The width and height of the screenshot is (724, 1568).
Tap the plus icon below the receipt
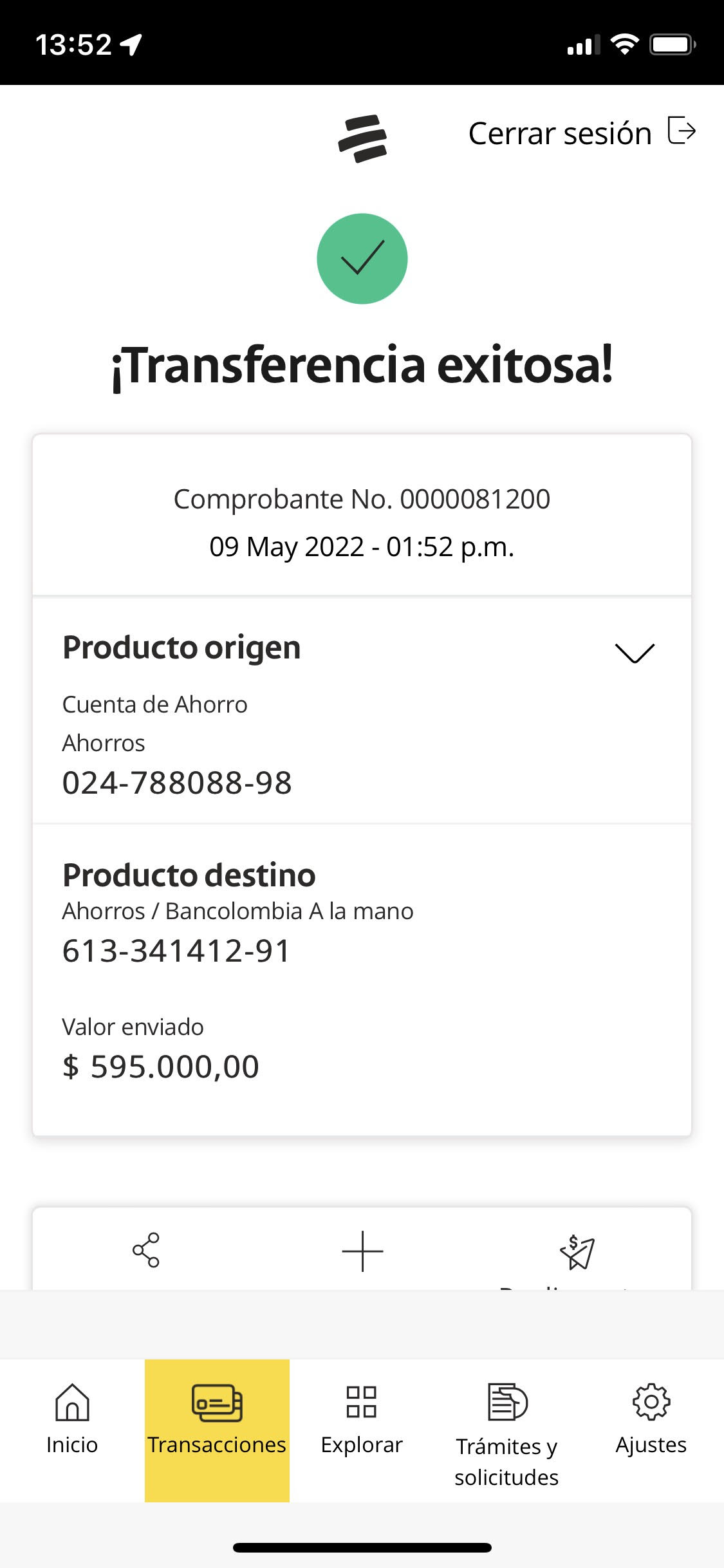point(362,1251)
